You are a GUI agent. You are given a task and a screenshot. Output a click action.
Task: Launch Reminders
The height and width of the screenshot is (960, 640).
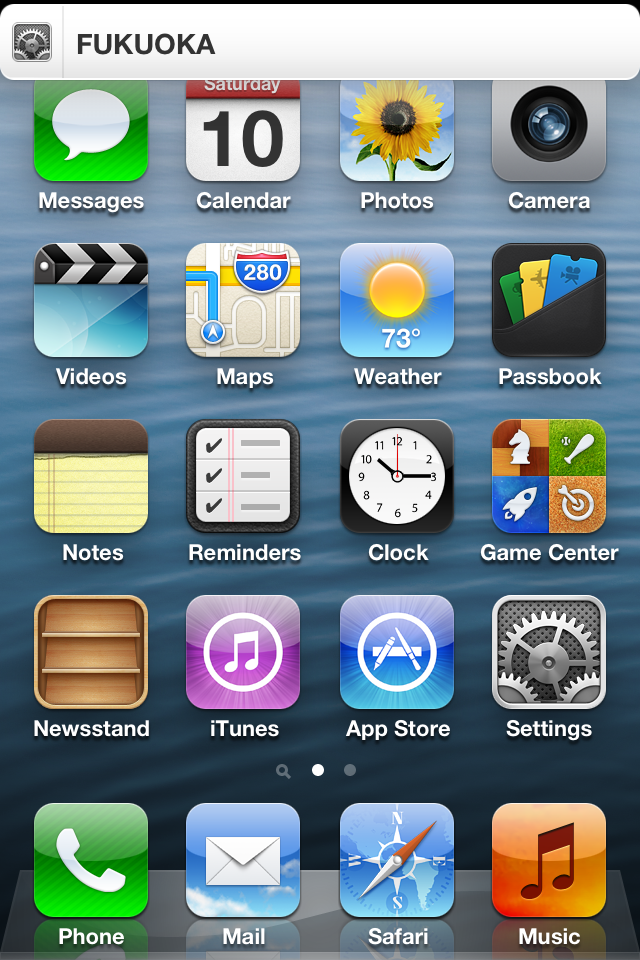point(243,477)
